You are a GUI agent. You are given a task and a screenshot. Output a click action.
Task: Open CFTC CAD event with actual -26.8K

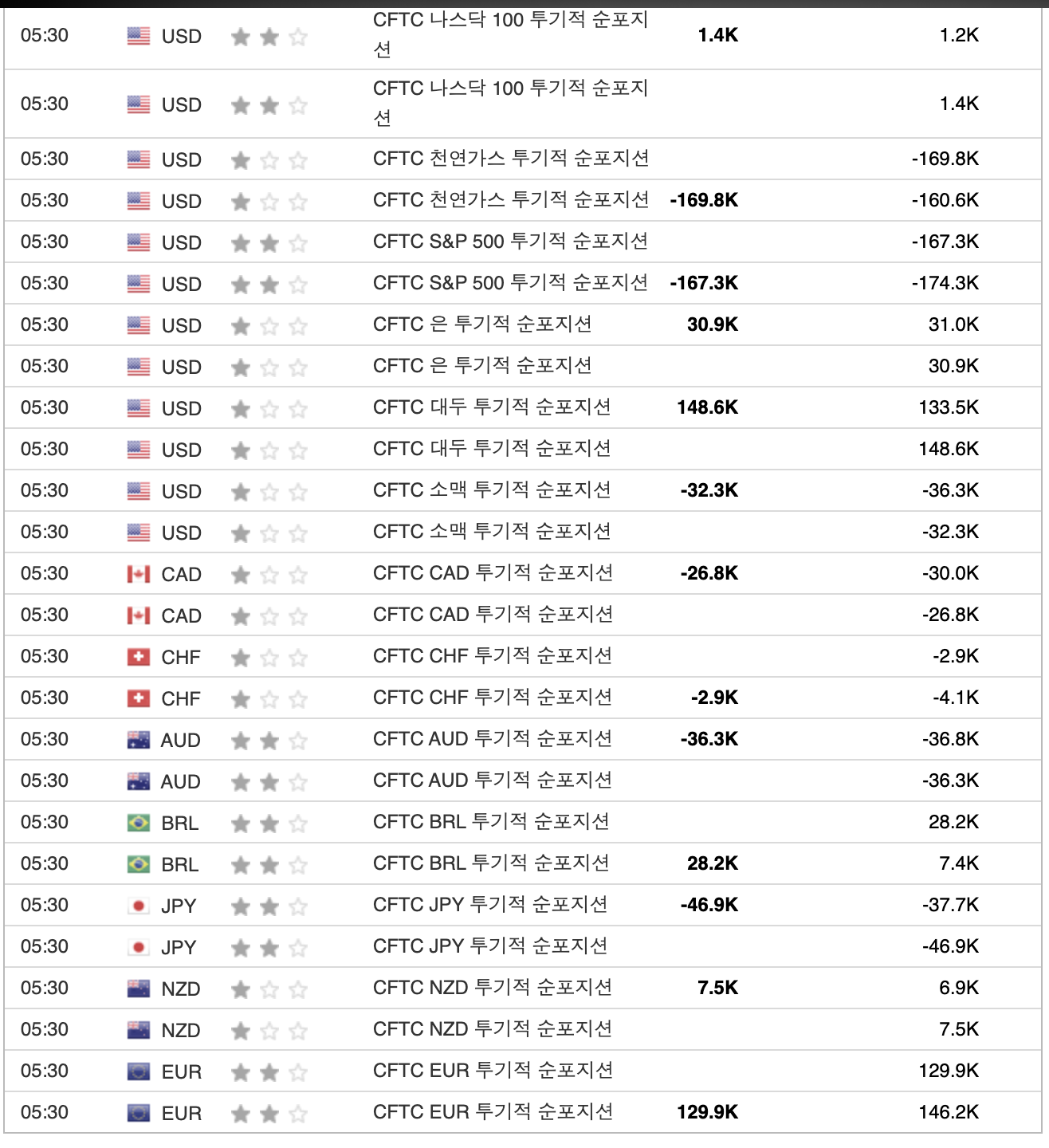(x=493, y=573)
